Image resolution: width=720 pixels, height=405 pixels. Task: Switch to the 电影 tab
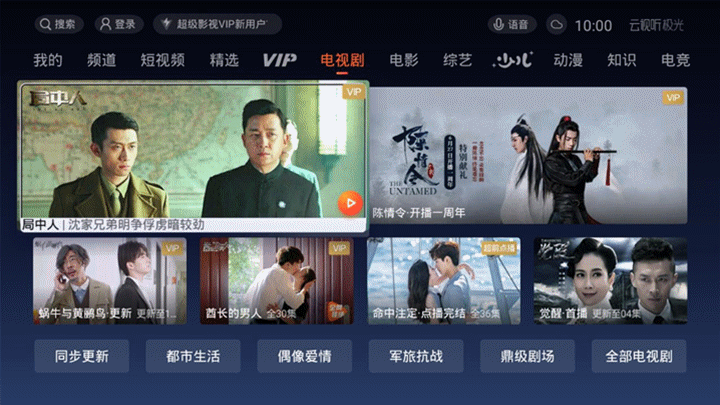[404, 60]
